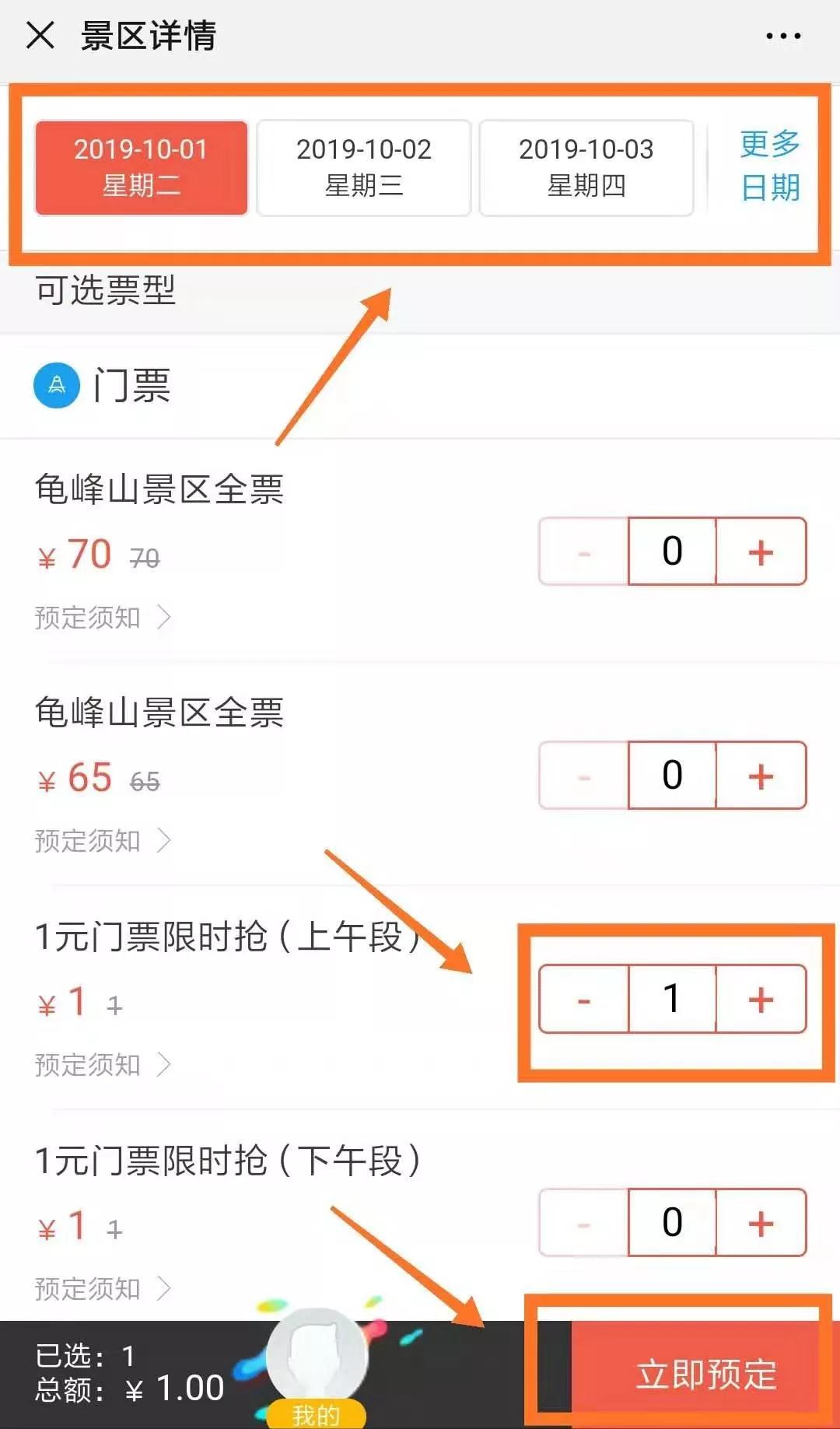Add one ¥70 龟峰山景区全票 ticket

(761, 552)
